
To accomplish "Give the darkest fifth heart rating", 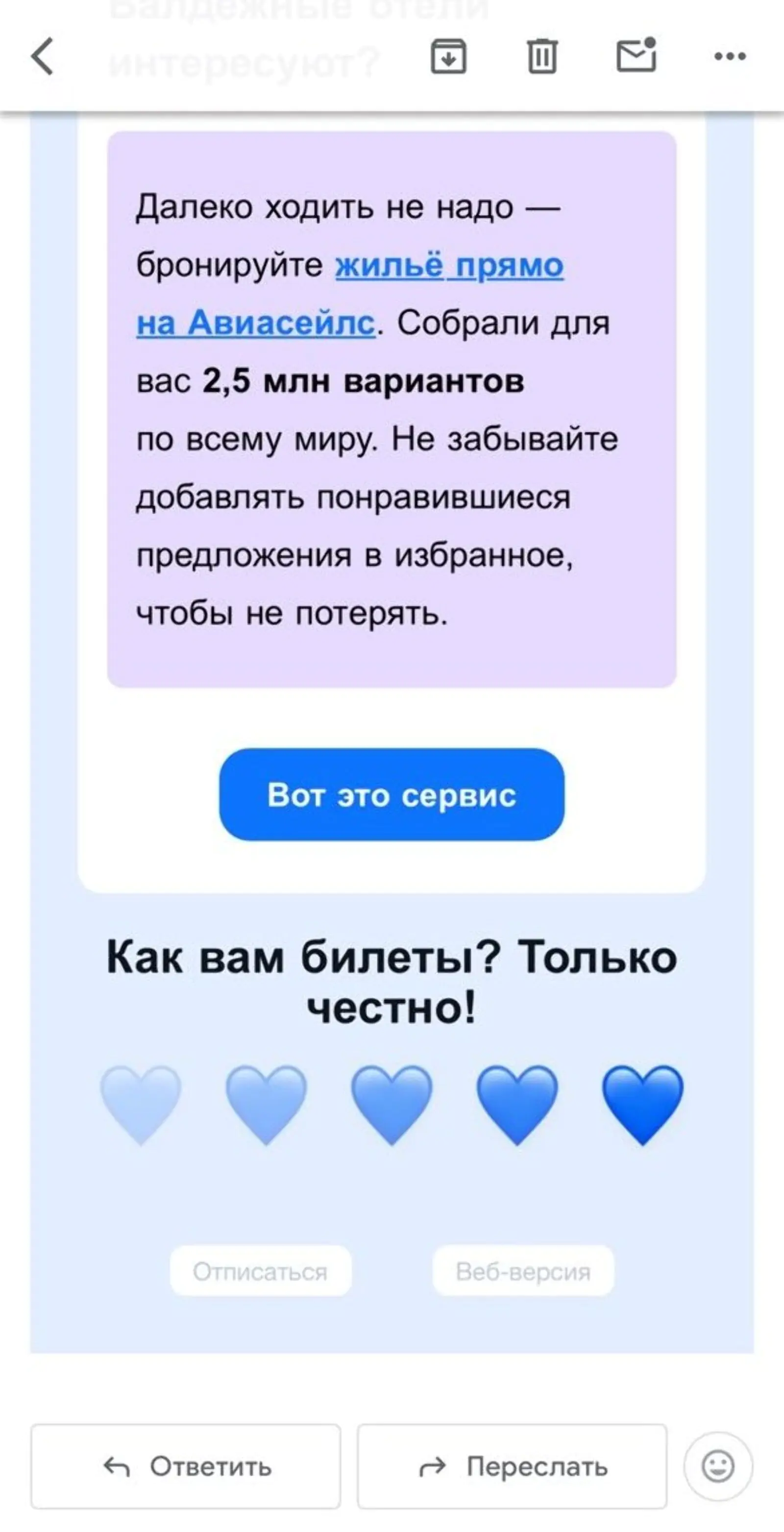I will 642,1103.
